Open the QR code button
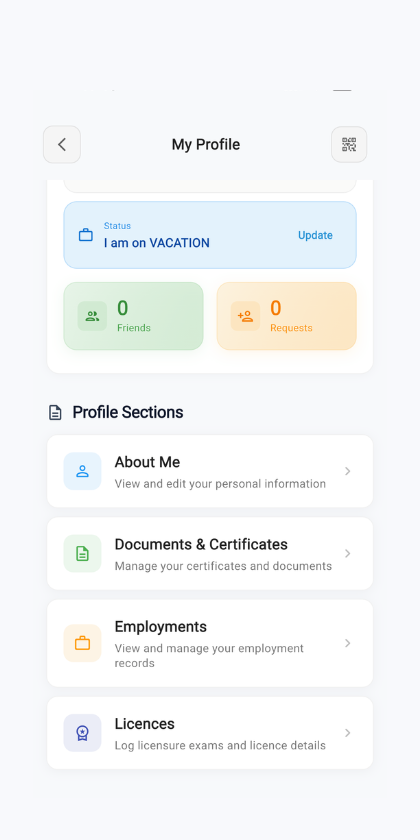Image resolution: width=420 pixels, height=840 pixels. tap(349, 144)
